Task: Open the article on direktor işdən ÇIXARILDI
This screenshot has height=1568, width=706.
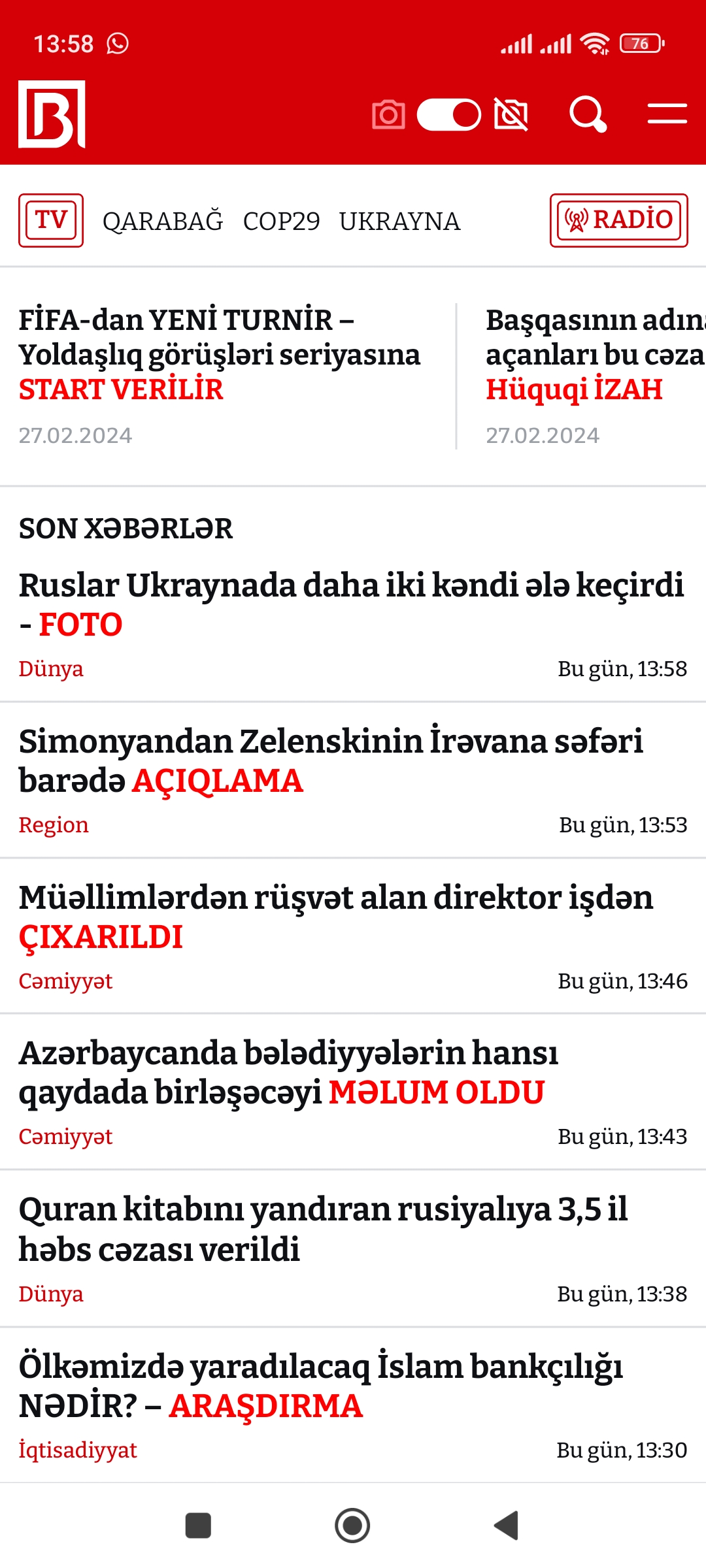Action: pyautogui.click(x=335, y=916)
